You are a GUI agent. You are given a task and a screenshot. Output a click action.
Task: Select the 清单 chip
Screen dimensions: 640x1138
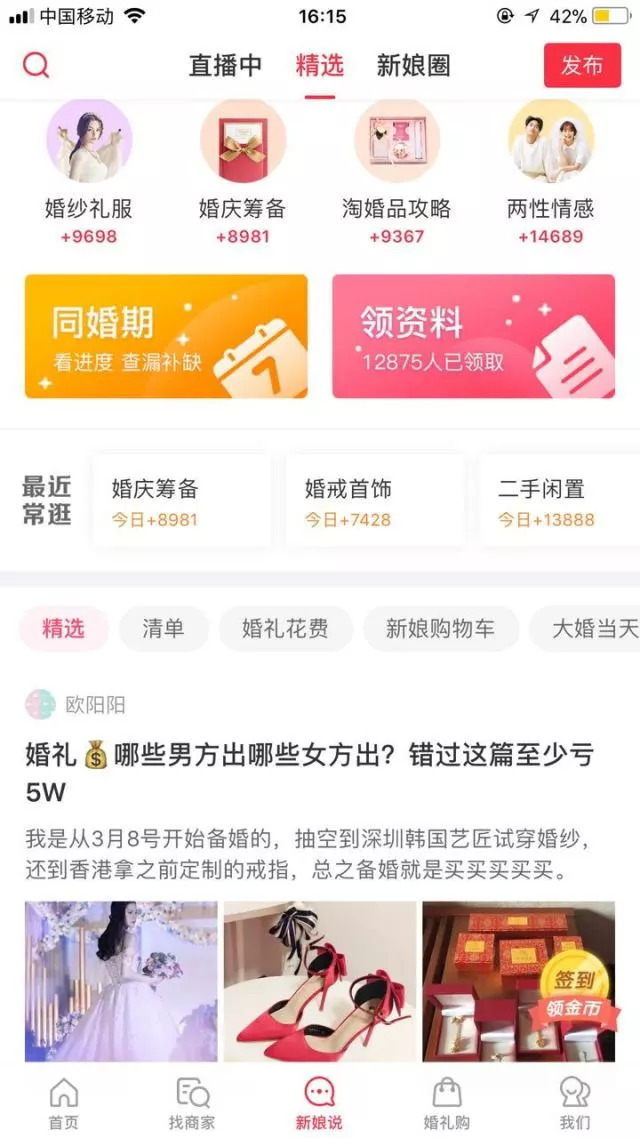coord(163,629)
